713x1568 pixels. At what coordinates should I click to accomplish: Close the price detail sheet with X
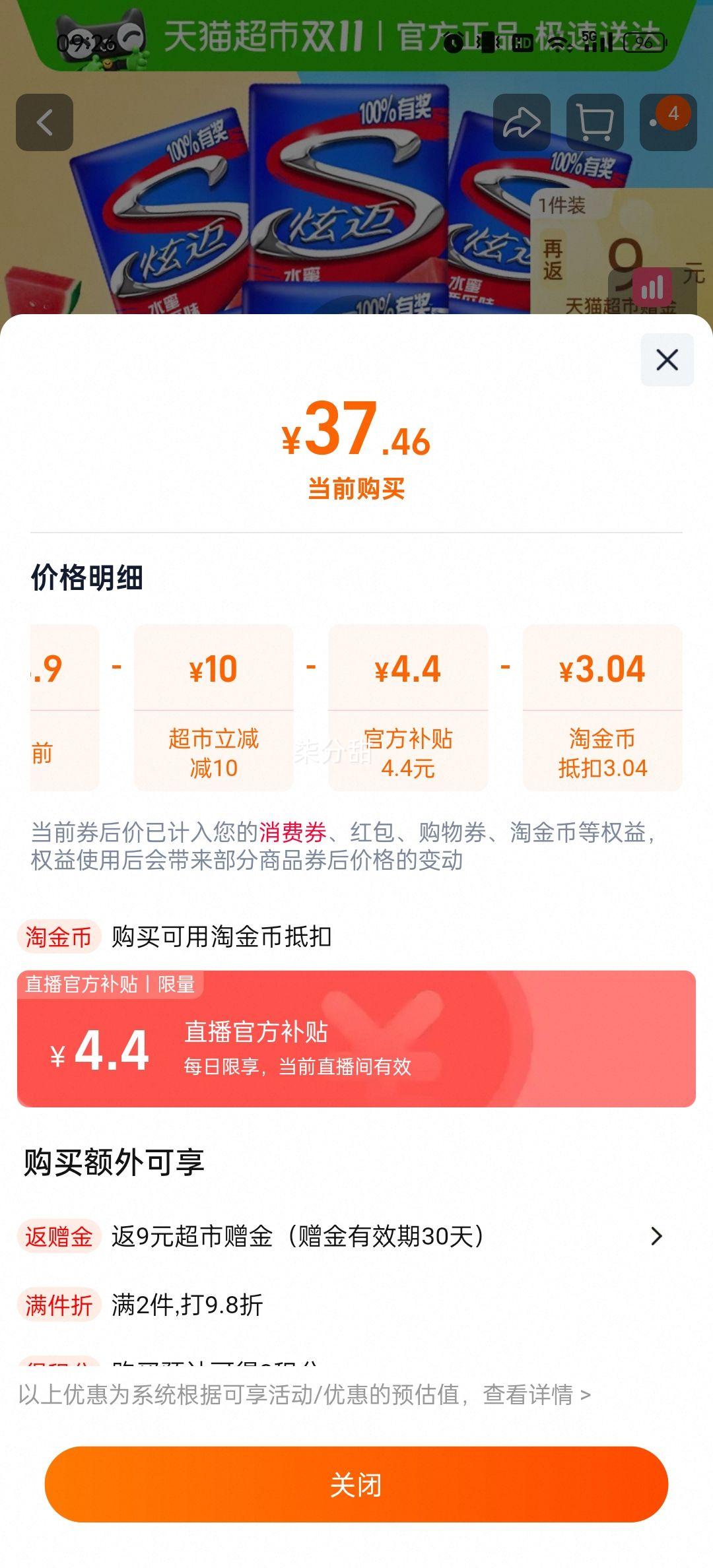[667, 360]
